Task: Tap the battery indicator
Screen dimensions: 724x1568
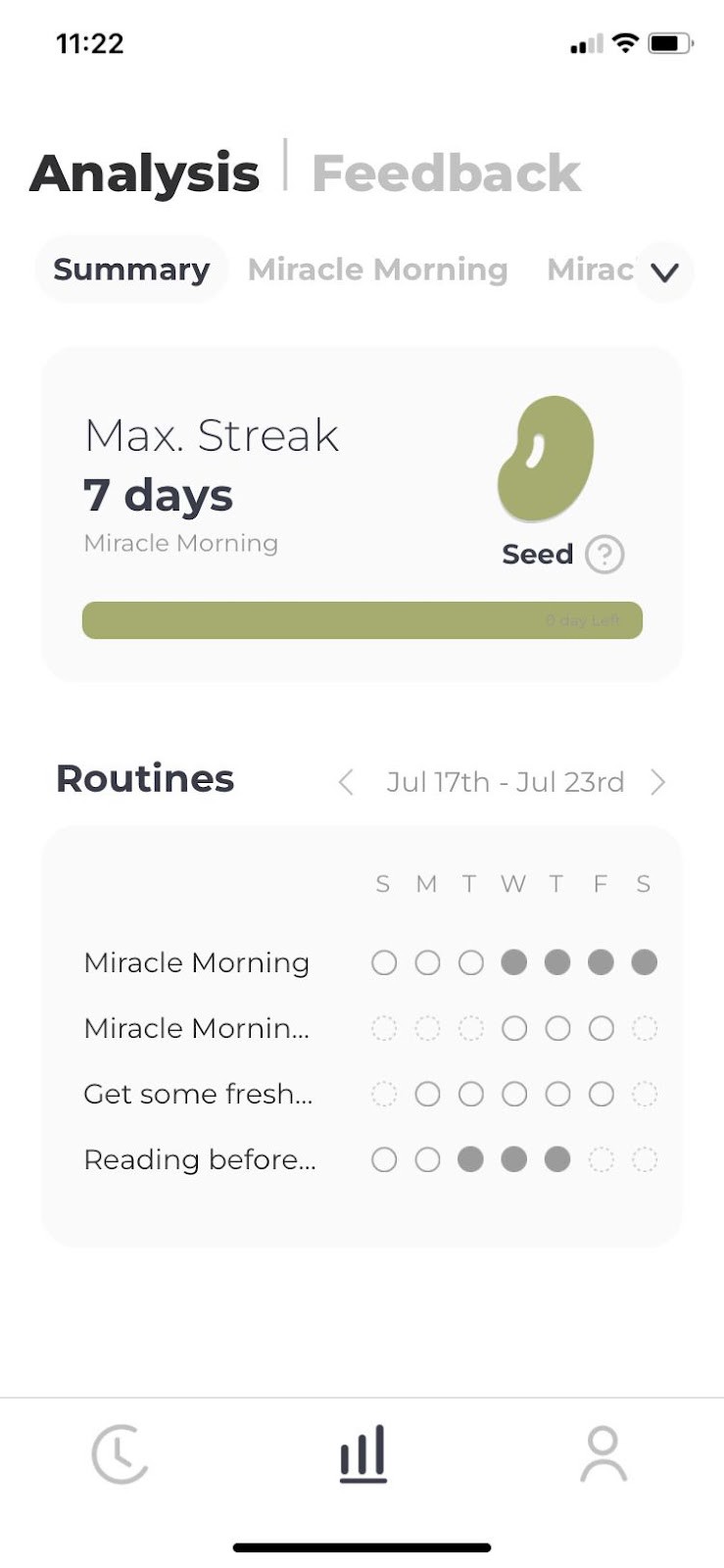Action: [670, 43]
